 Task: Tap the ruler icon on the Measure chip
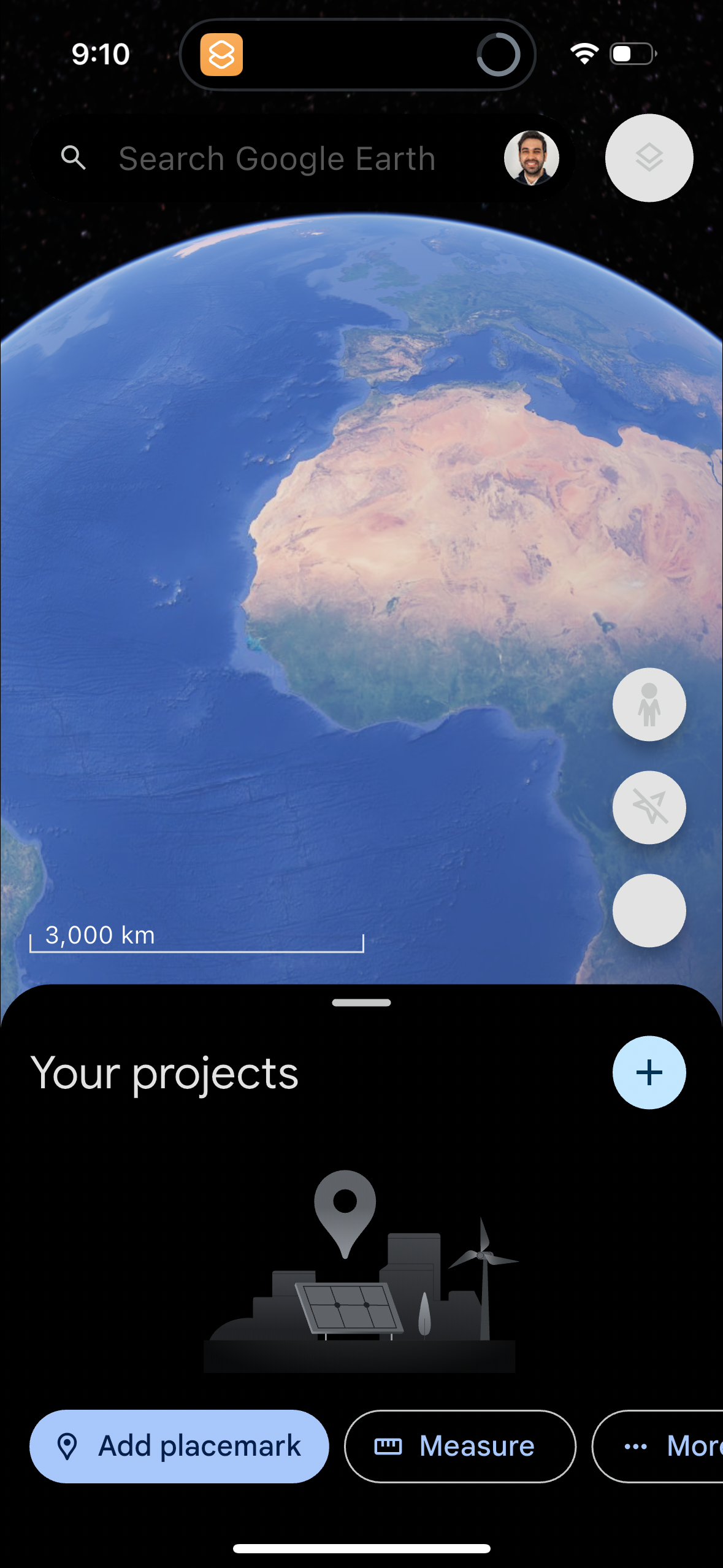point(389,1446)
